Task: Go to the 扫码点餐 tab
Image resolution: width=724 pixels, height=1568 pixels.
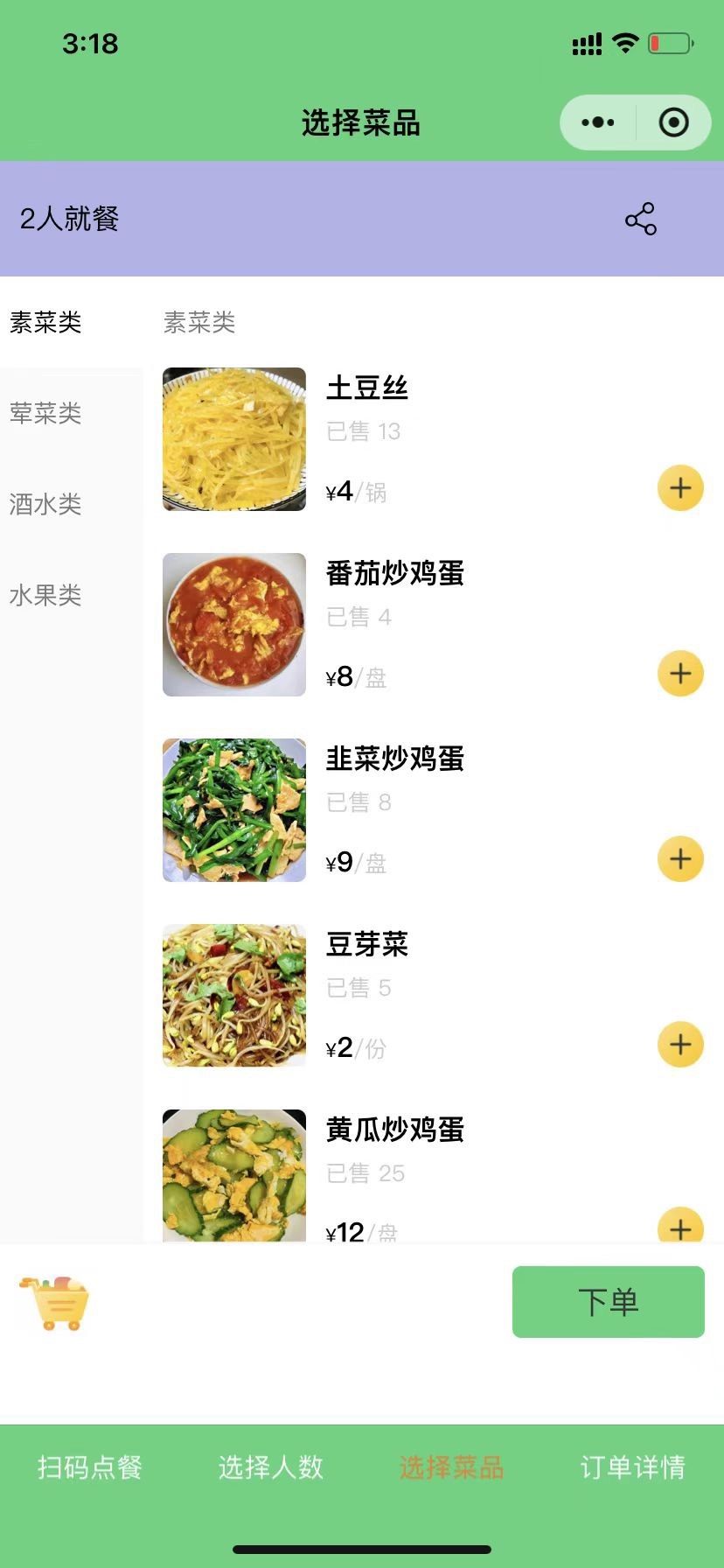Action: 90,1466
